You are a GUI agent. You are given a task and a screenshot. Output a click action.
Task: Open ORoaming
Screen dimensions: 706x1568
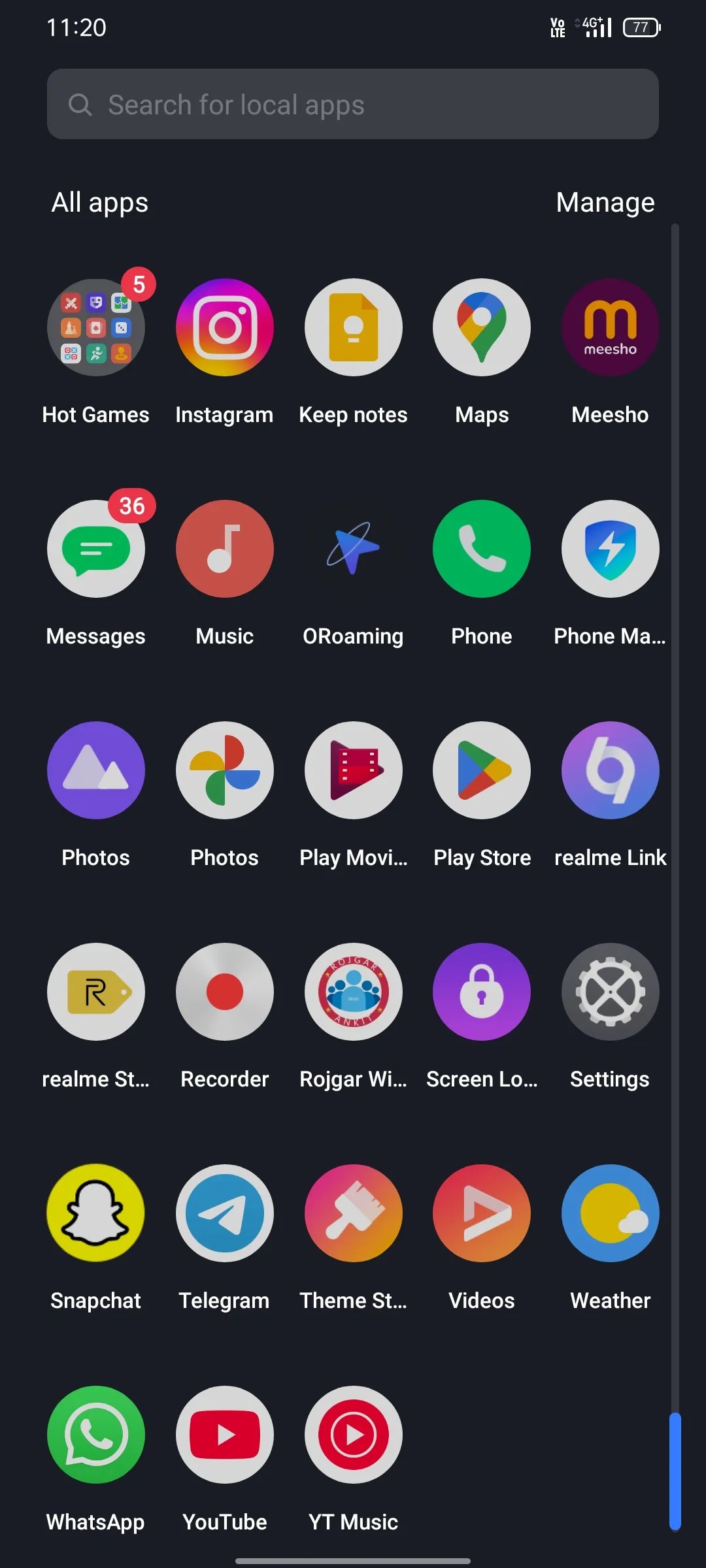coord(353,549)
